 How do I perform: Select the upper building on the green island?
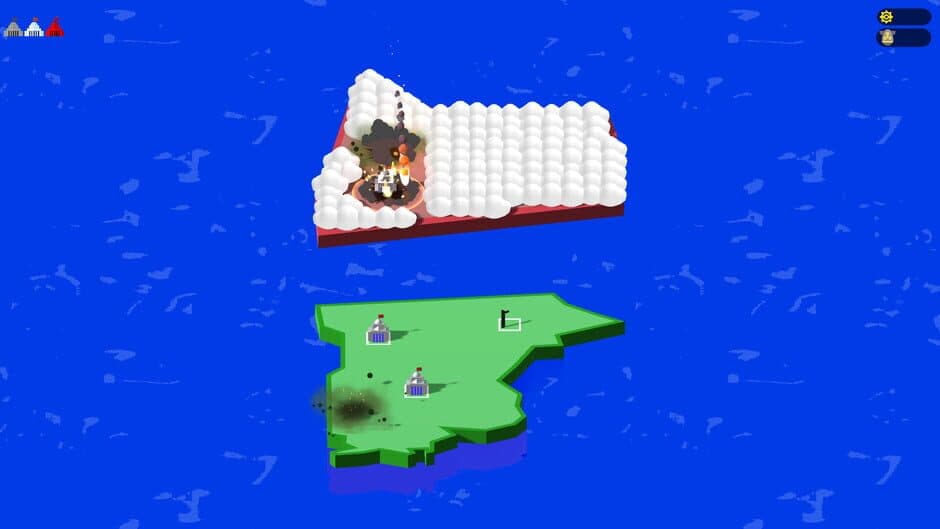(x=378, y=331)
